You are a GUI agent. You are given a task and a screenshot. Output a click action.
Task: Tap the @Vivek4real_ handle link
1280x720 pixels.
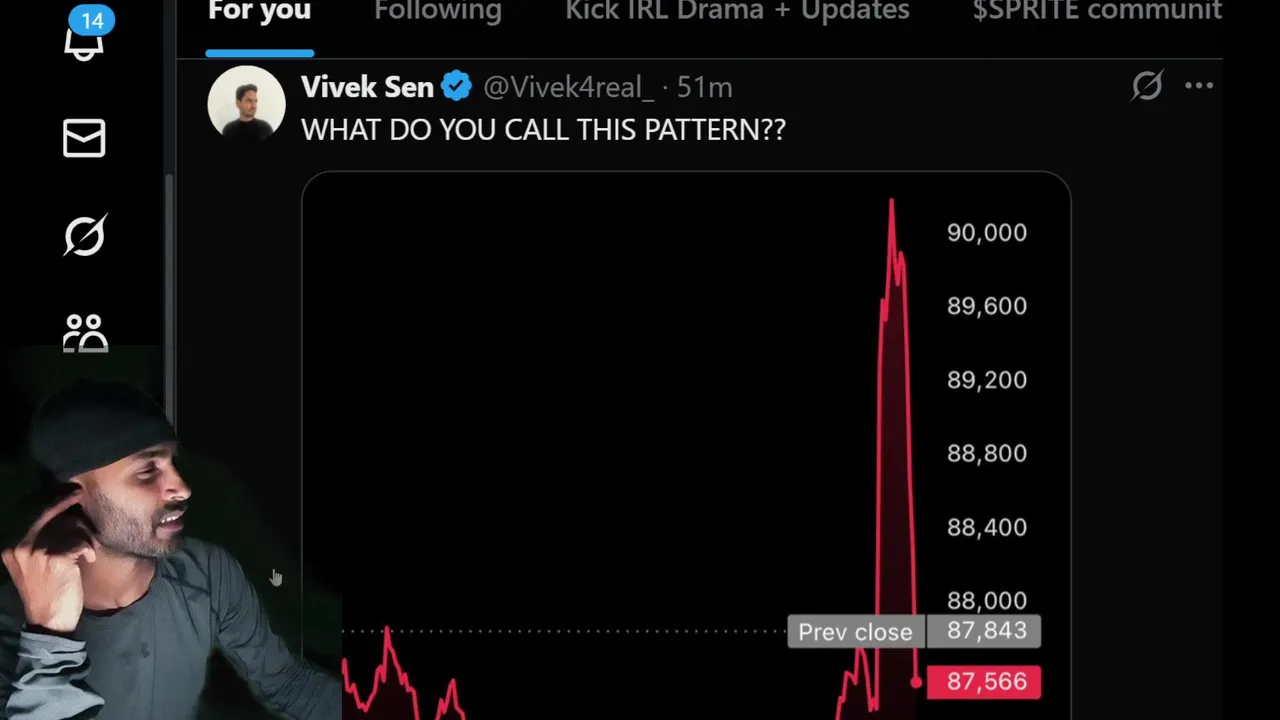coord(568,88)
